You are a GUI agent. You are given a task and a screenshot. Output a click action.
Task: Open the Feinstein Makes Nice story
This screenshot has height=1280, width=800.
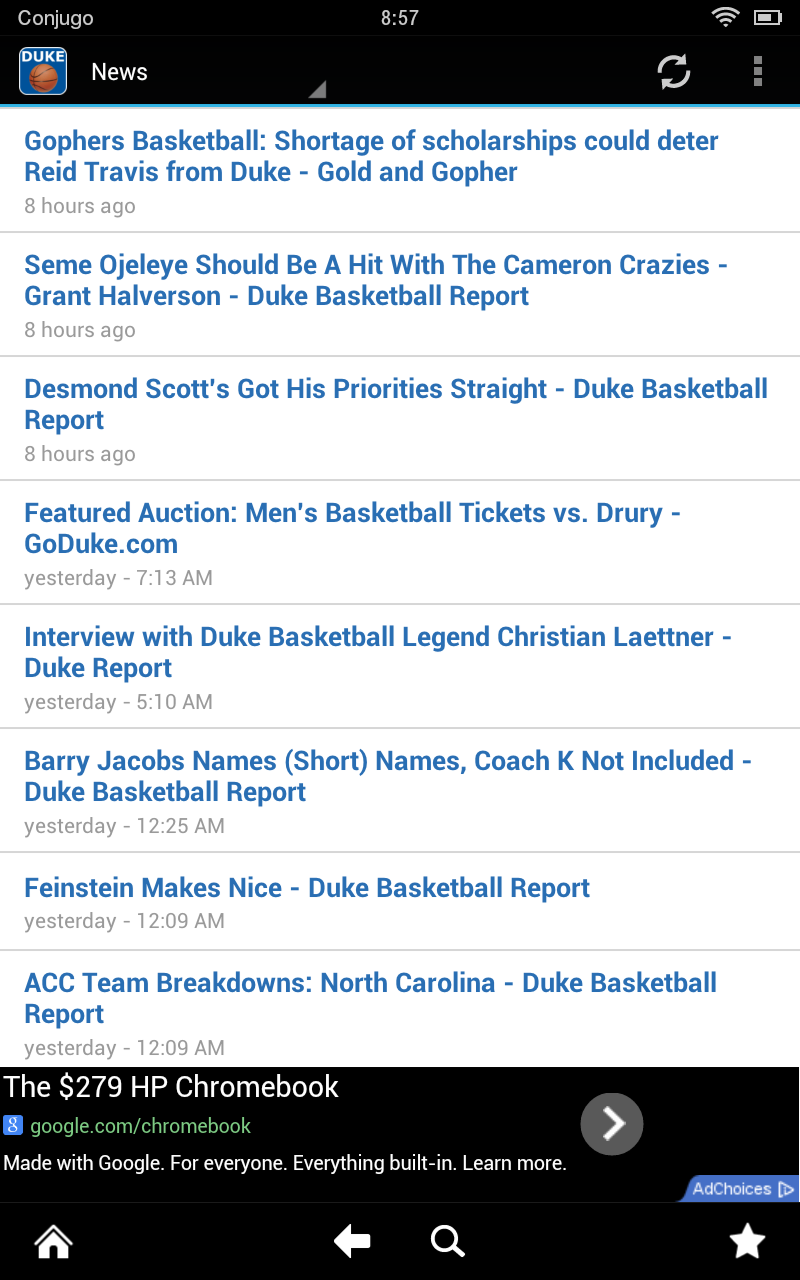point(307,888)
